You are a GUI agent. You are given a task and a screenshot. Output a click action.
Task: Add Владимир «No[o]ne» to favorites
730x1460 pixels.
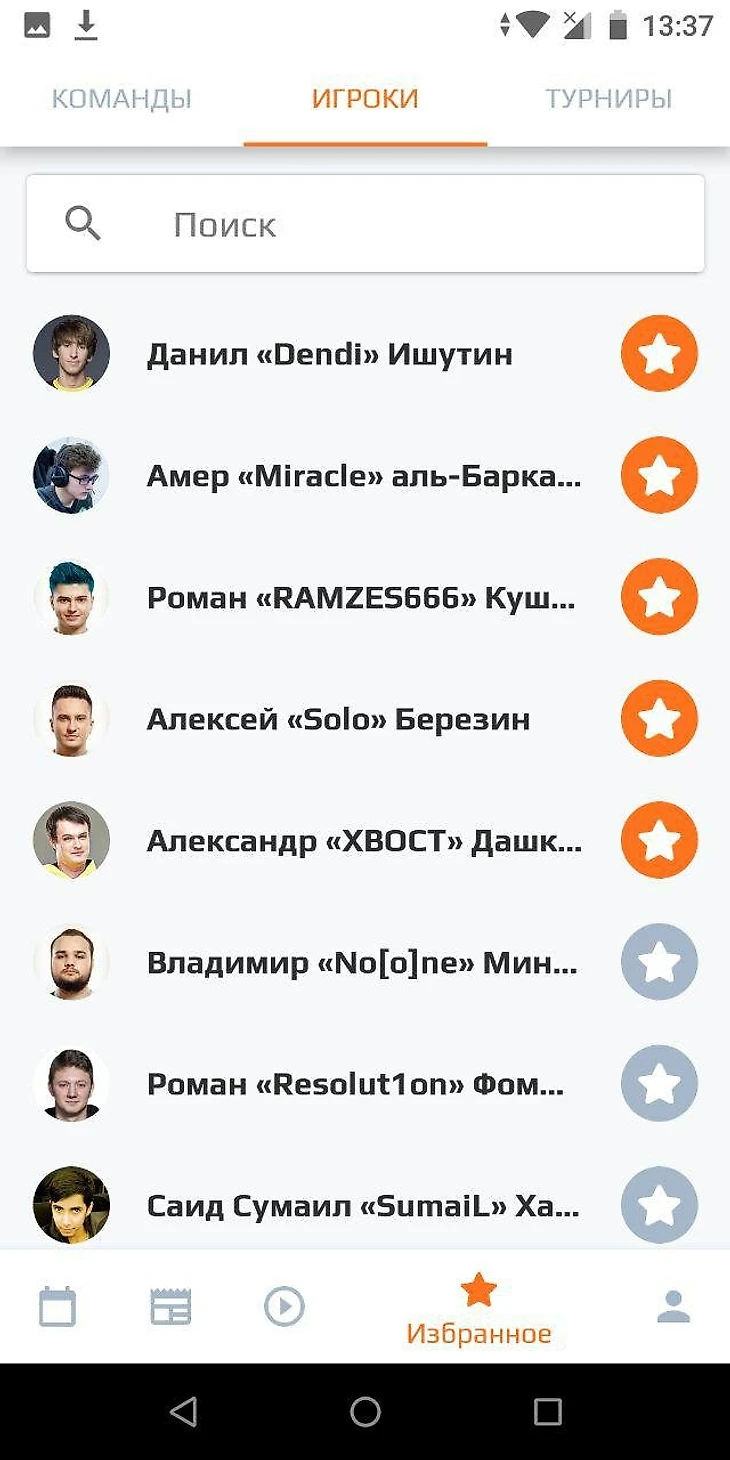pos(659,962)
